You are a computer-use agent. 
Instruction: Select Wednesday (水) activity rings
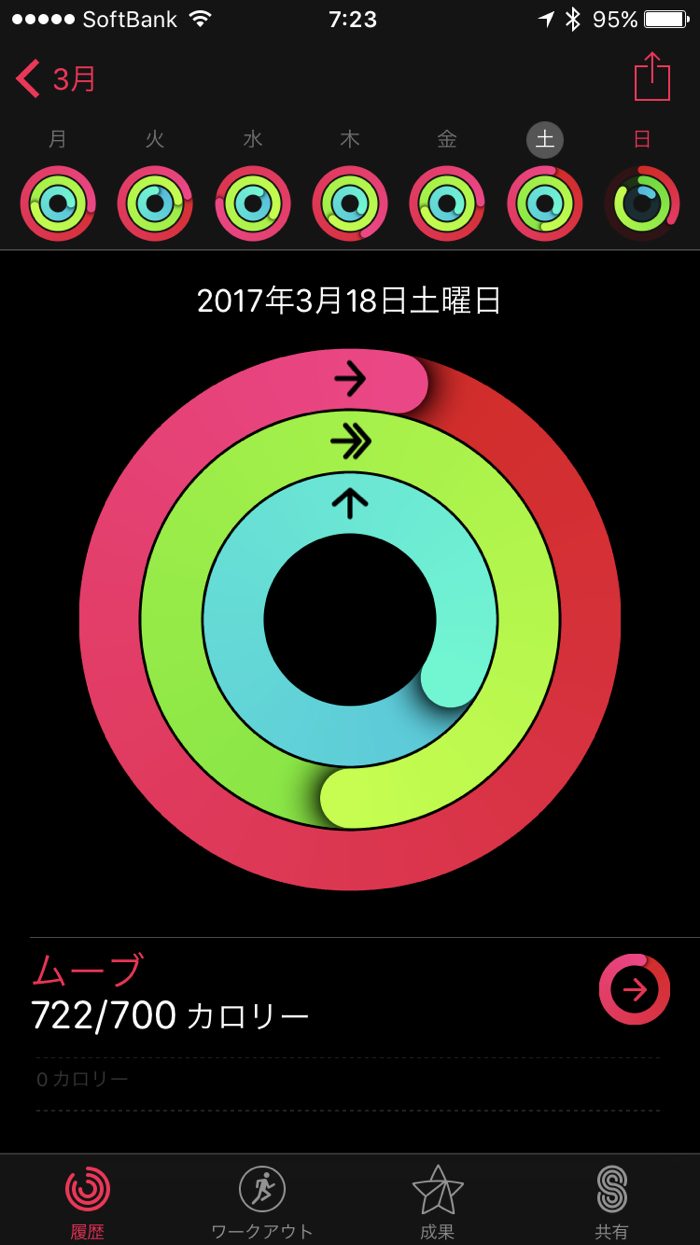click(253, 204)
